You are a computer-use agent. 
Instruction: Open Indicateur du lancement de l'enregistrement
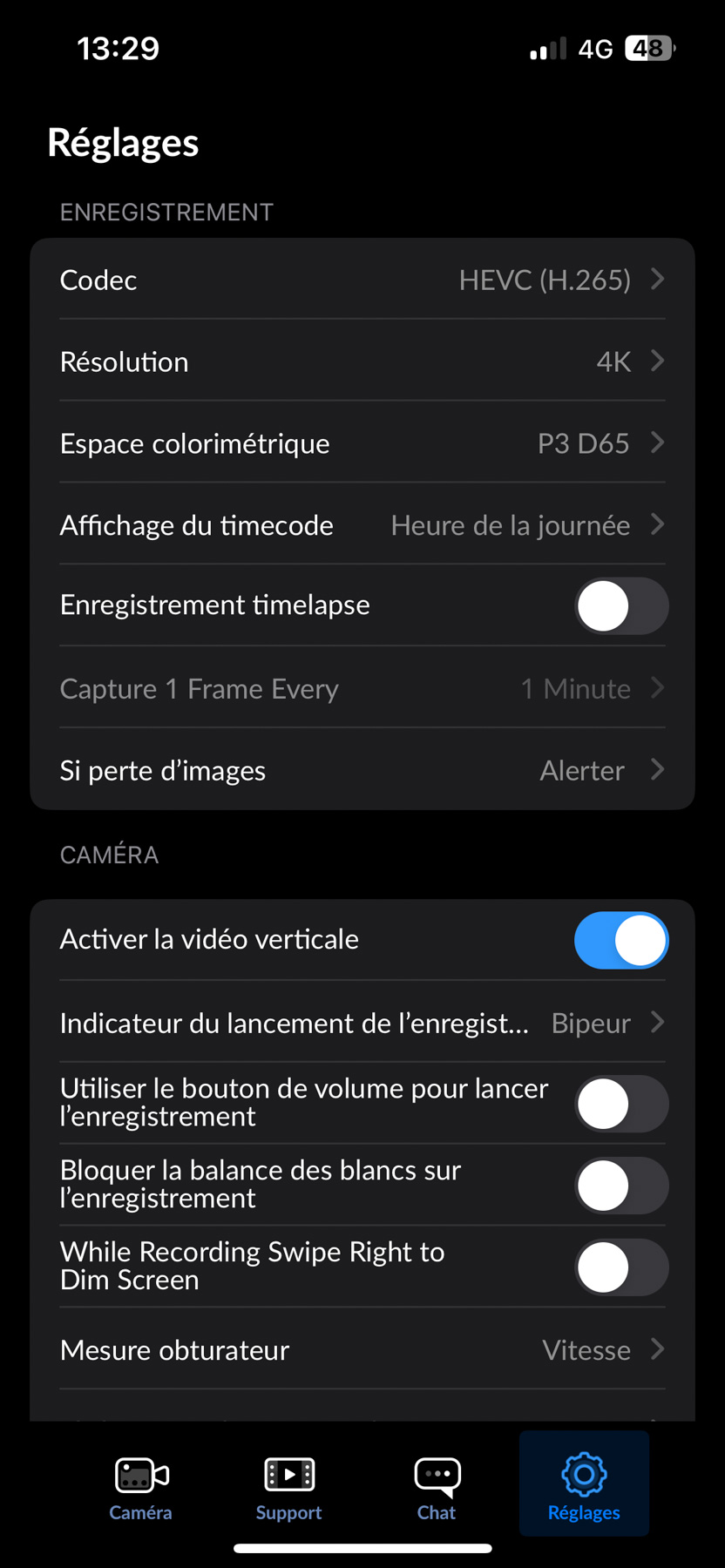click(362, 1023)
